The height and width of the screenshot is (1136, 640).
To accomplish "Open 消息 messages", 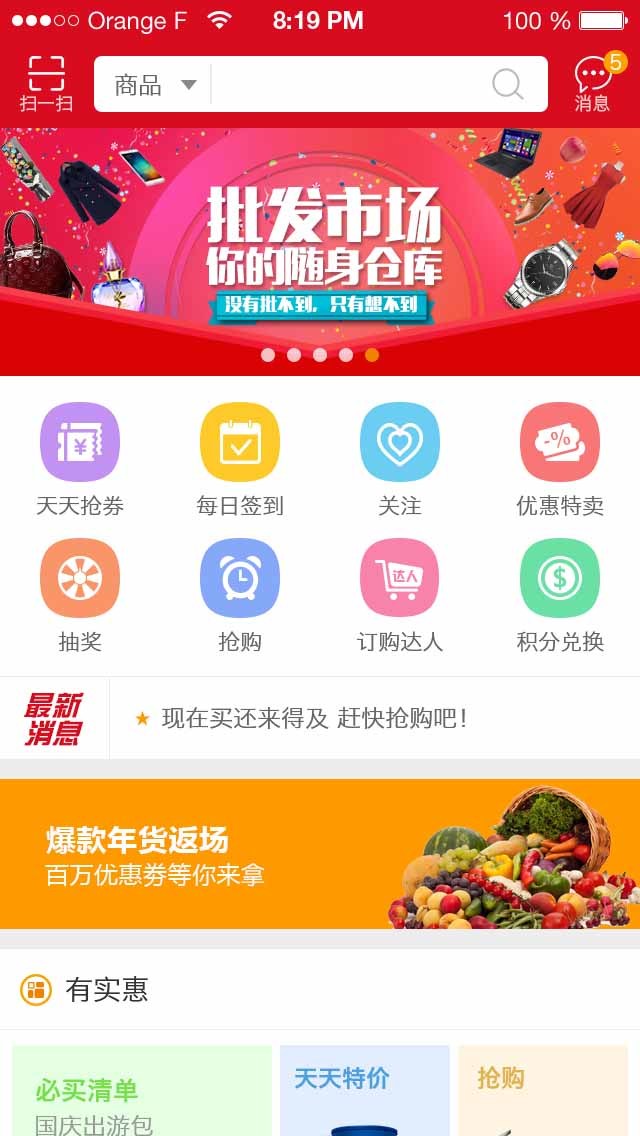I will point(593,84).
